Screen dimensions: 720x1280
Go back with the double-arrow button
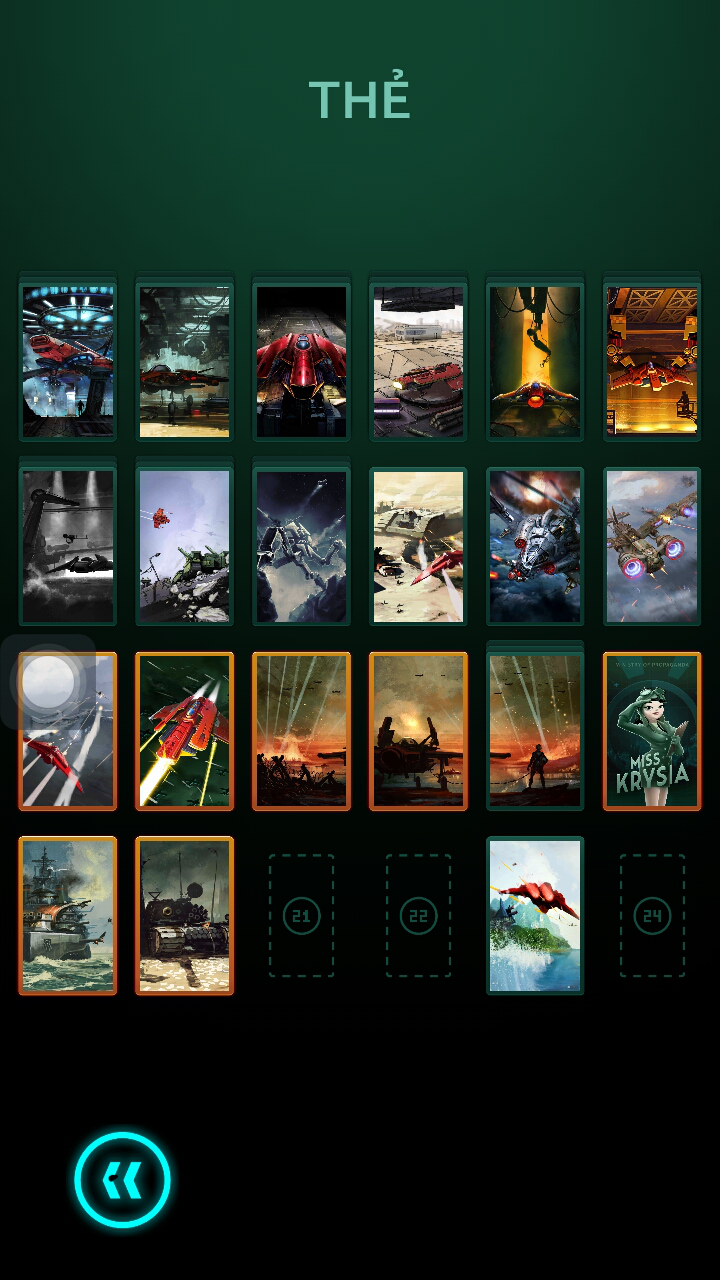(x=122, y=1180)
